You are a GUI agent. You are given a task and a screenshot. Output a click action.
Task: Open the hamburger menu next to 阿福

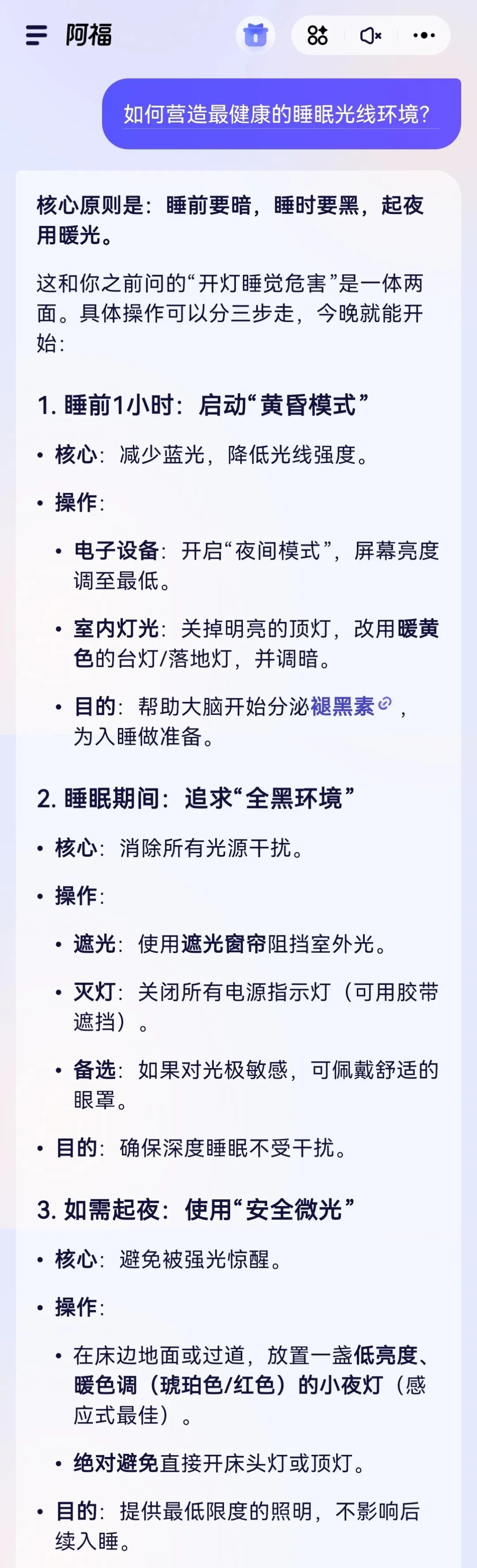36,35
